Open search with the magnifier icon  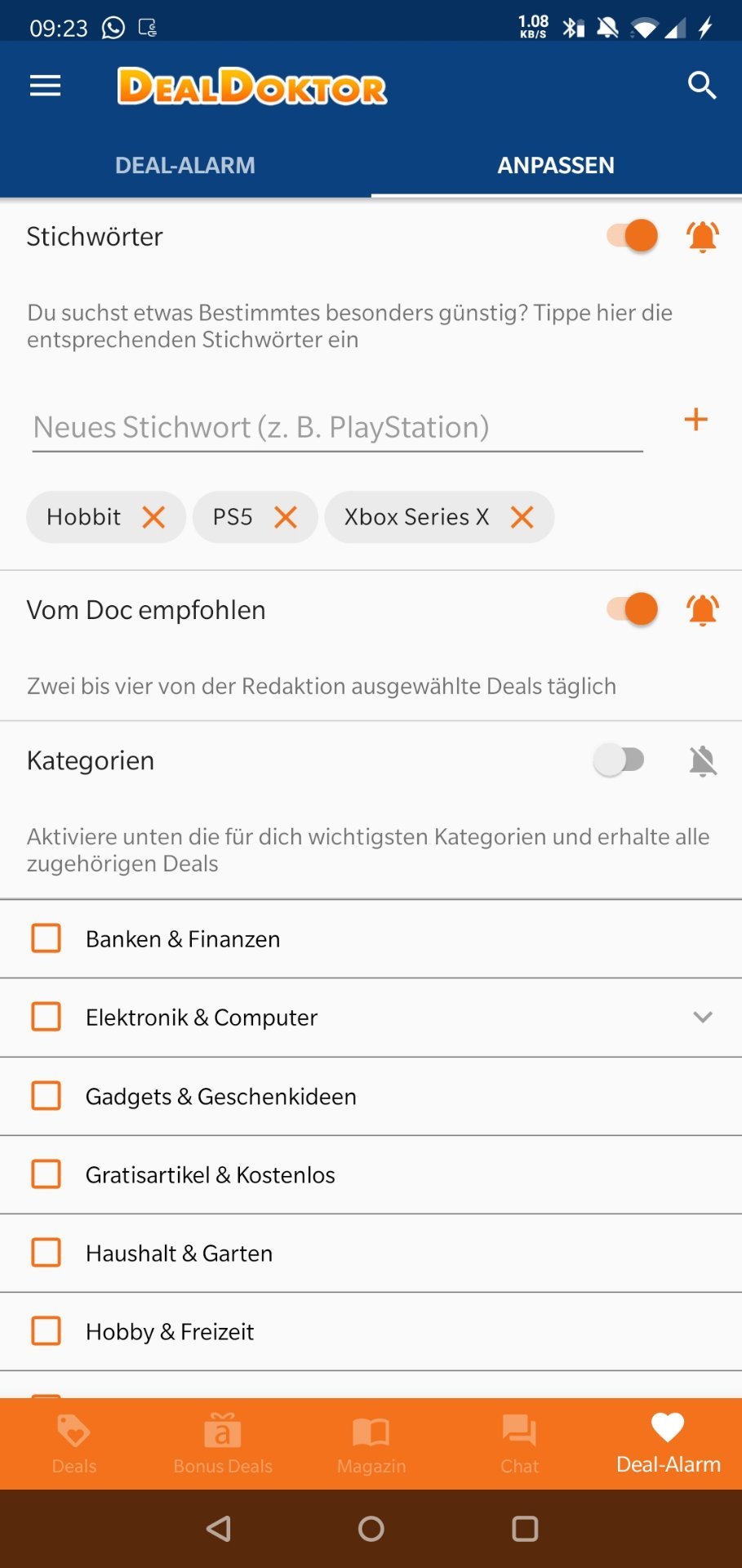pos(702,86)
